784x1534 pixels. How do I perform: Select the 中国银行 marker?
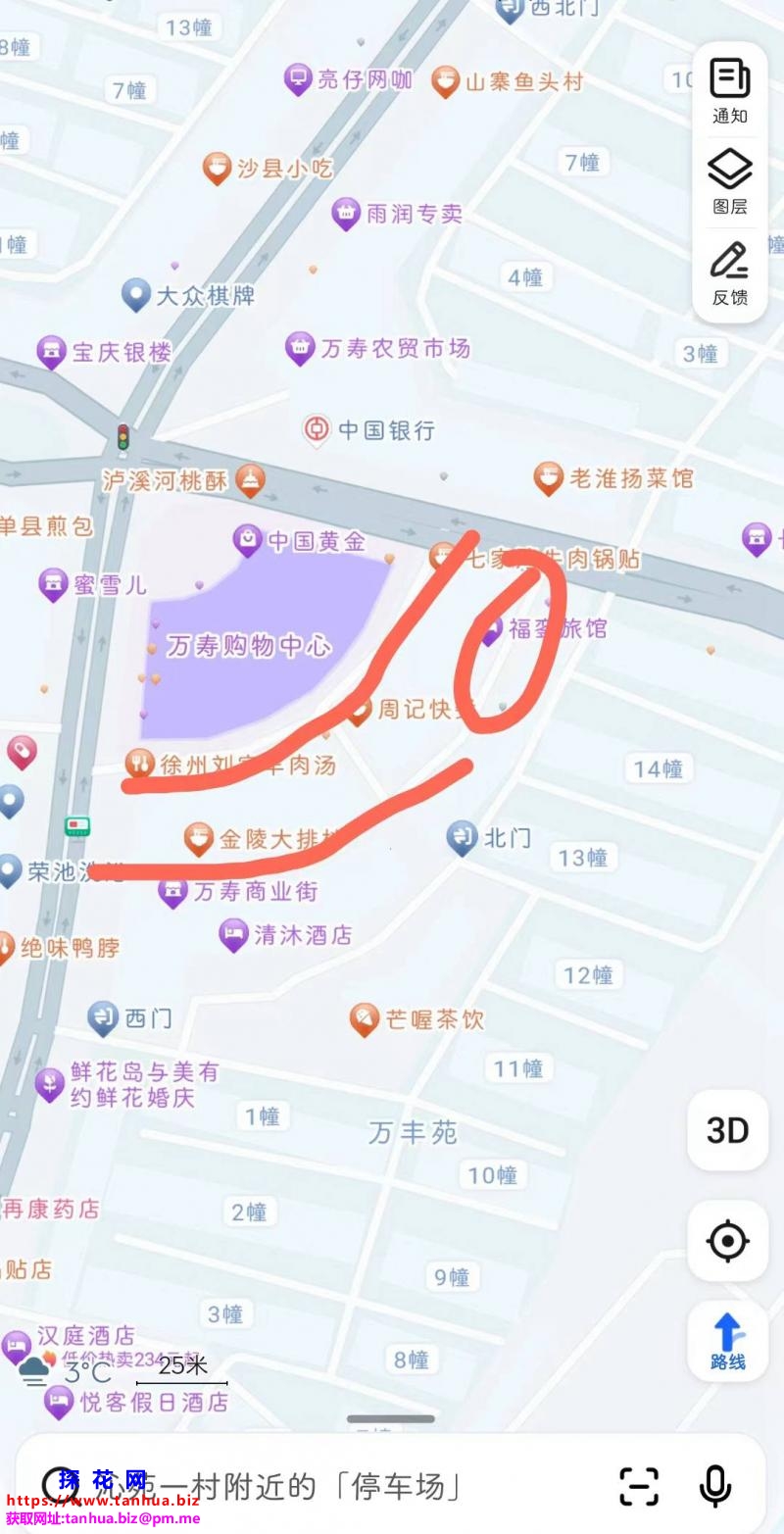pyautogui.click(x=316, y=429)
